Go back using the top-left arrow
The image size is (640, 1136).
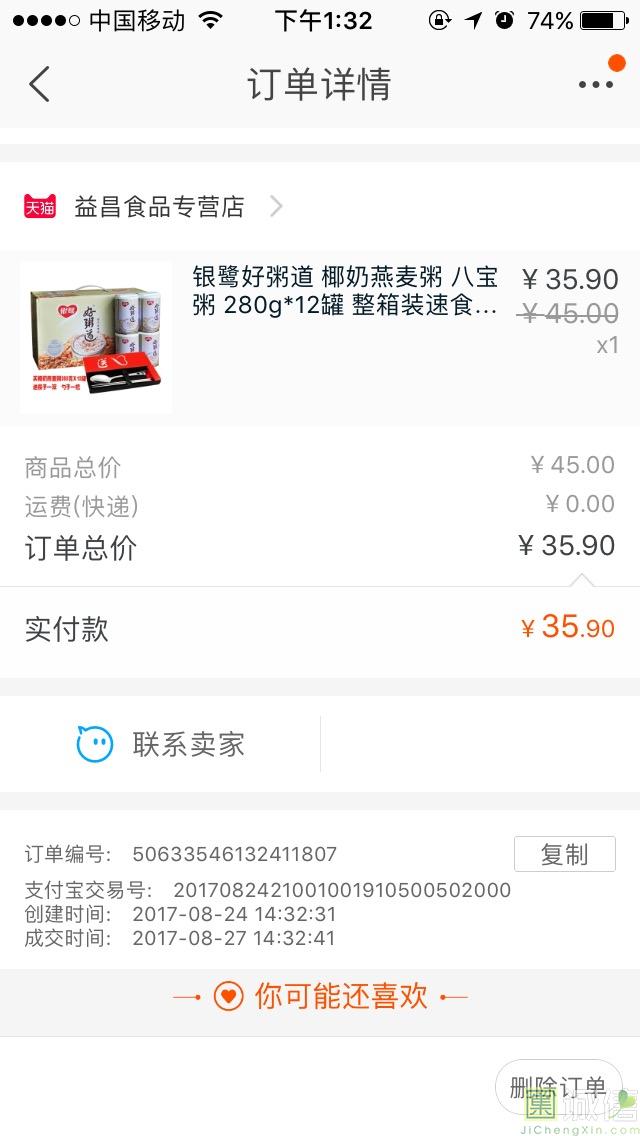(39, 85)
